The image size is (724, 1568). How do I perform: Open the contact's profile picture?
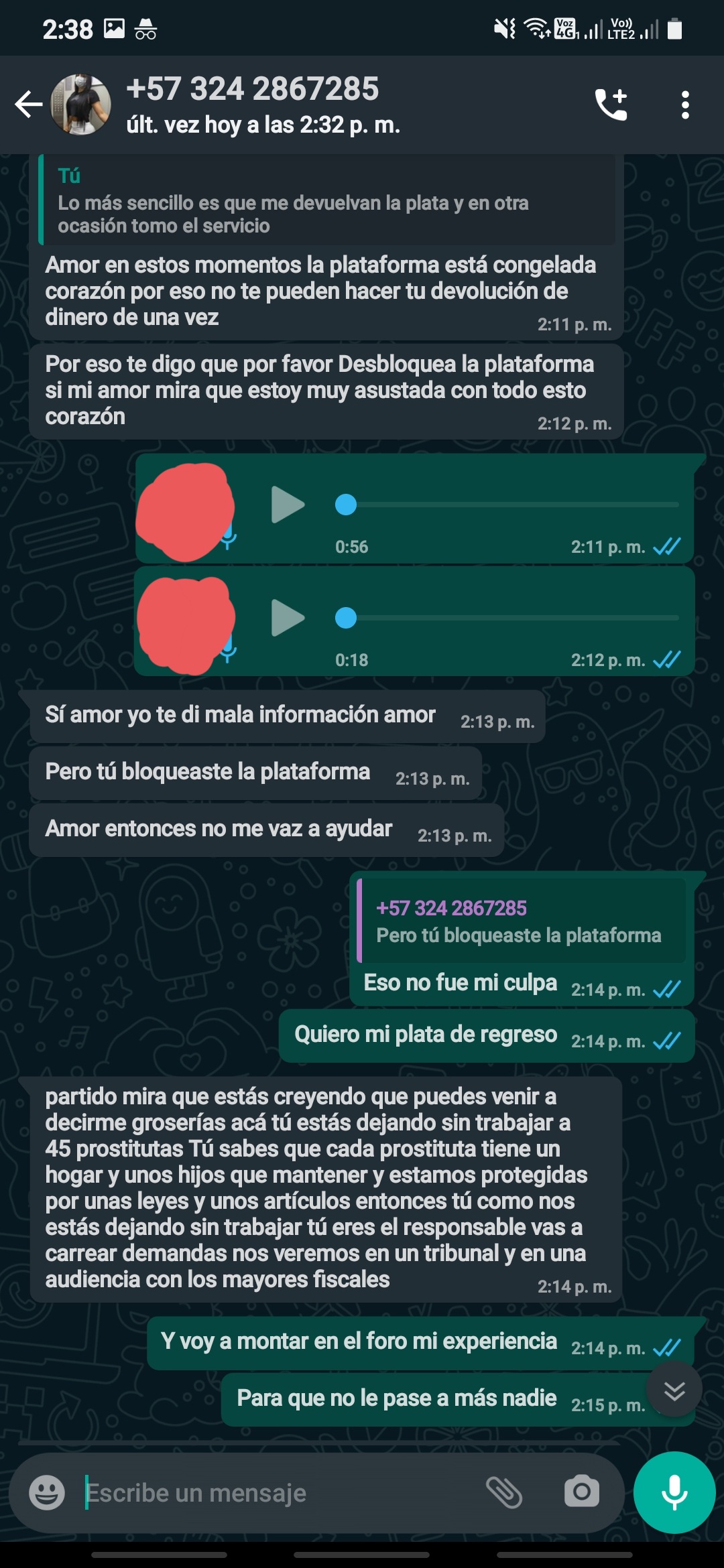point(81,105)
